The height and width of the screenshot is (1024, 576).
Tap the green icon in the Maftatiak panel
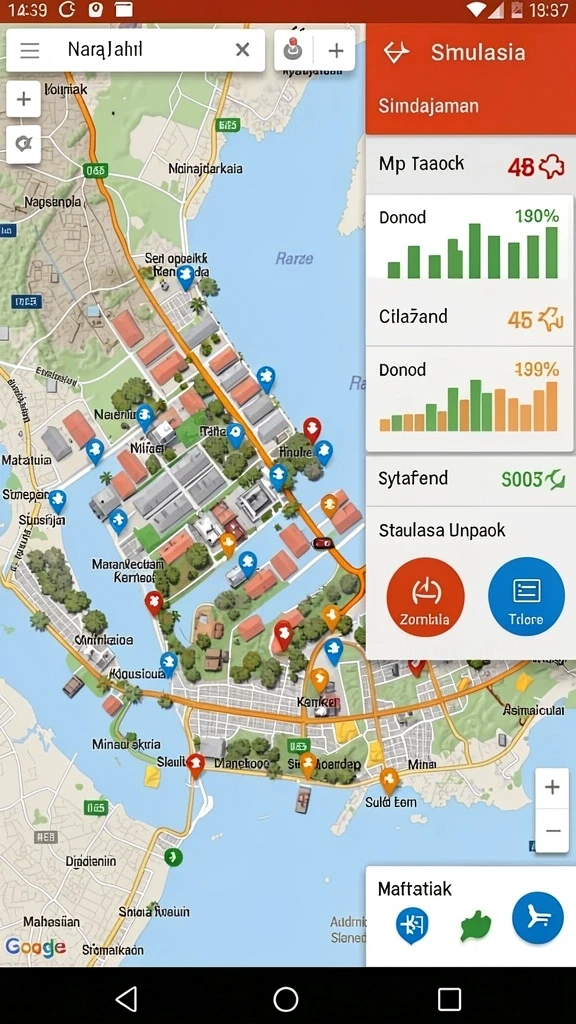tap(475, 926)
